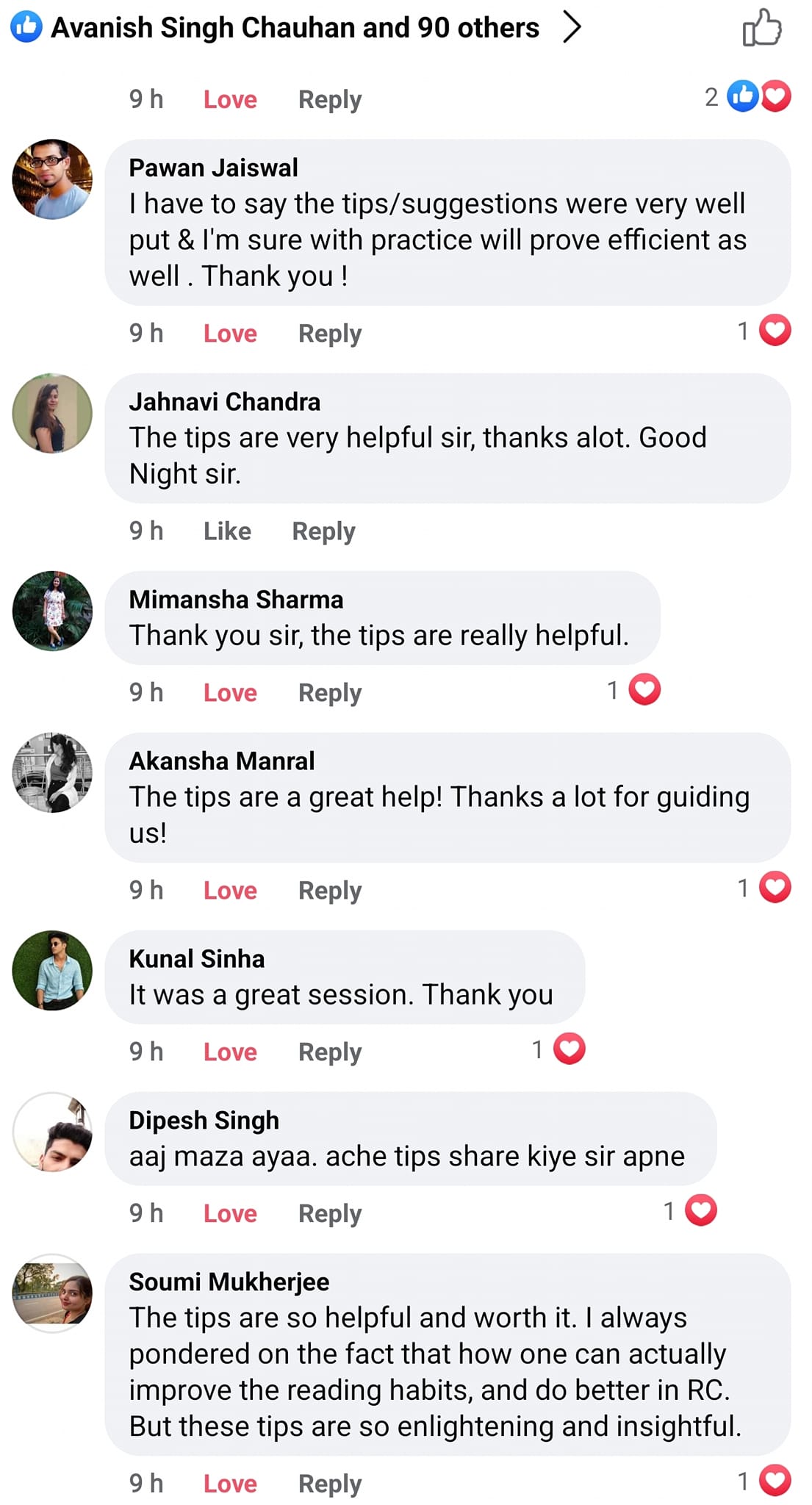View Pawan Jaiswal's profile photo
The width and height of the screenshot is (812, 1505).
pos(52,179)
